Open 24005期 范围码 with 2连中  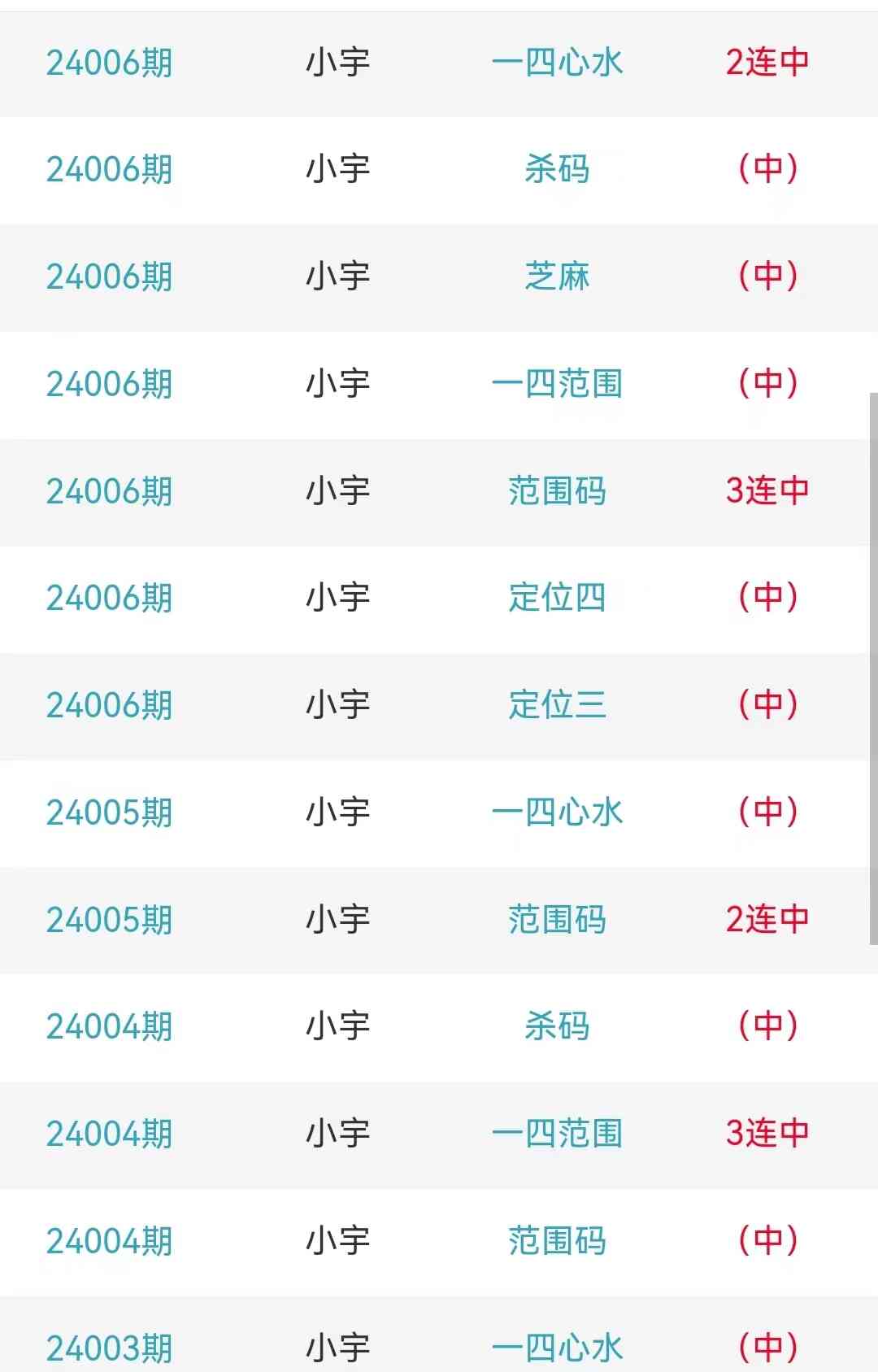[x=557, y=920]
